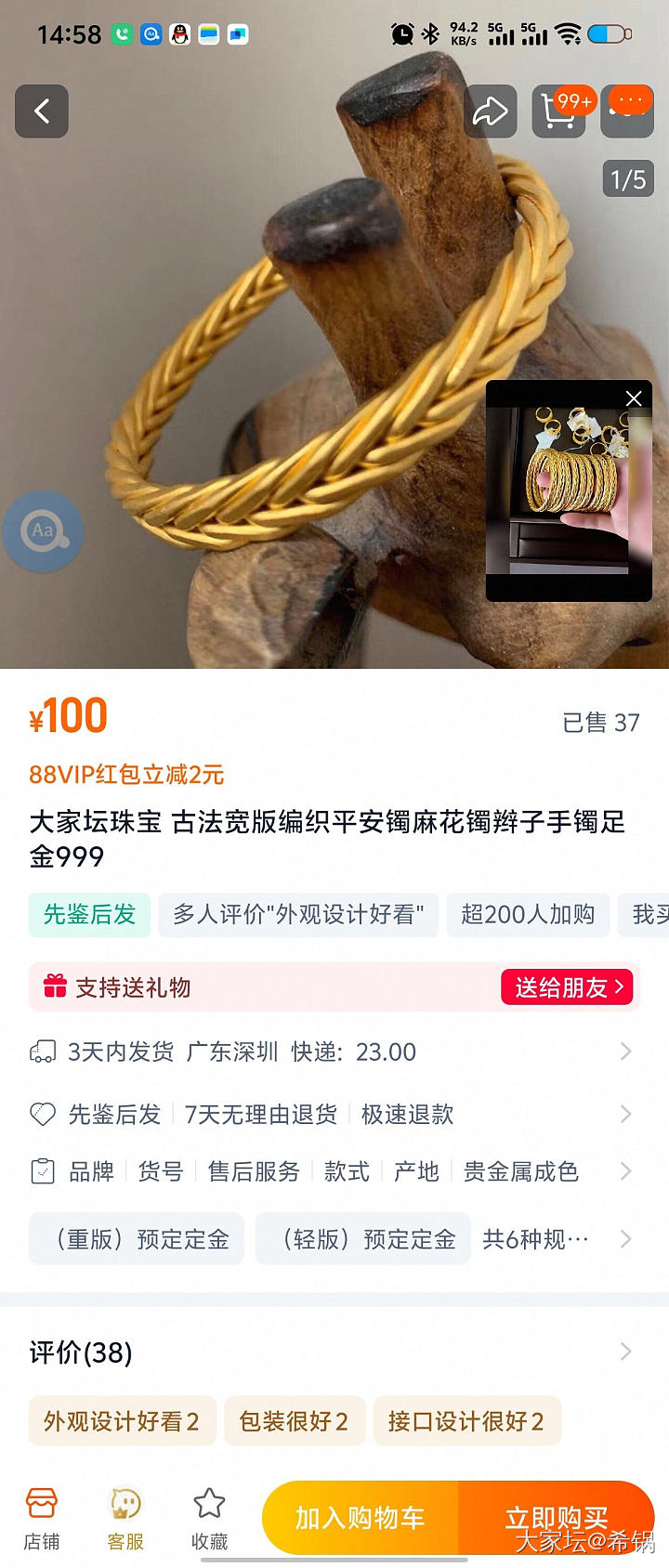Select the （重版）预定定金 option
This screenshot has width=669, height=1568.
pos(137,1239)
